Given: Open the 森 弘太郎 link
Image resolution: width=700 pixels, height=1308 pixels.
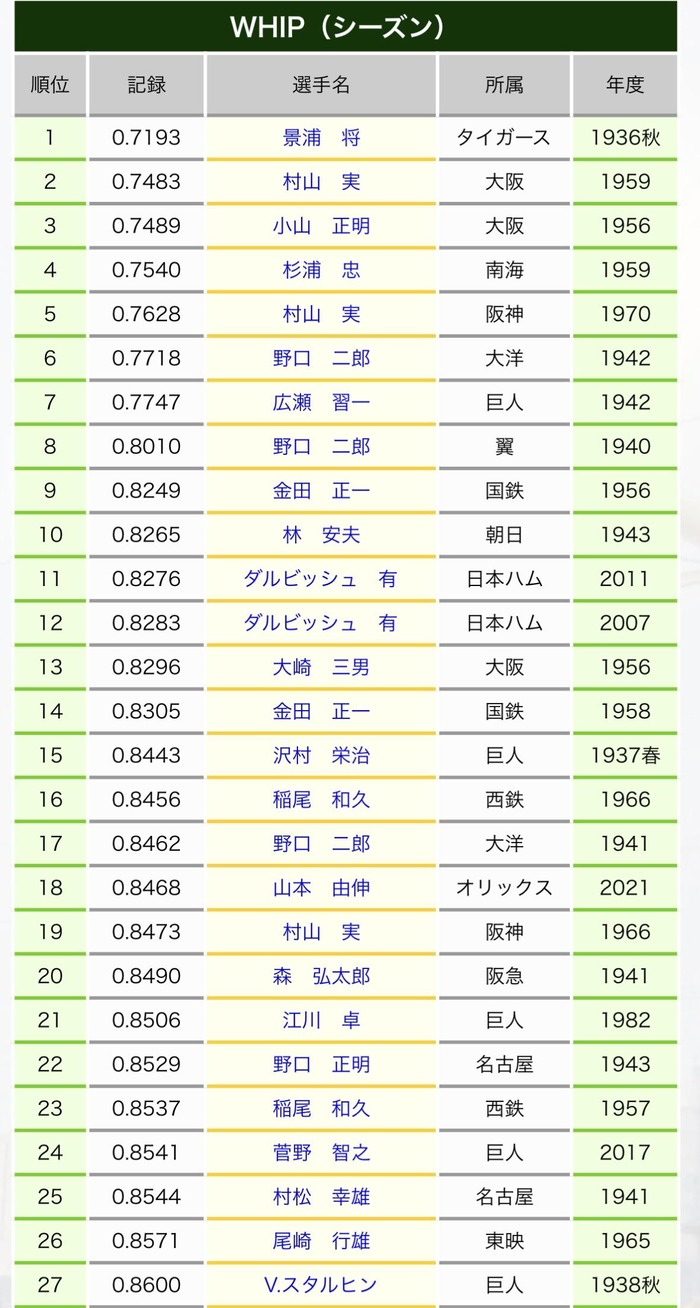Looking at the screenshot, I should (x=321, y=976).
